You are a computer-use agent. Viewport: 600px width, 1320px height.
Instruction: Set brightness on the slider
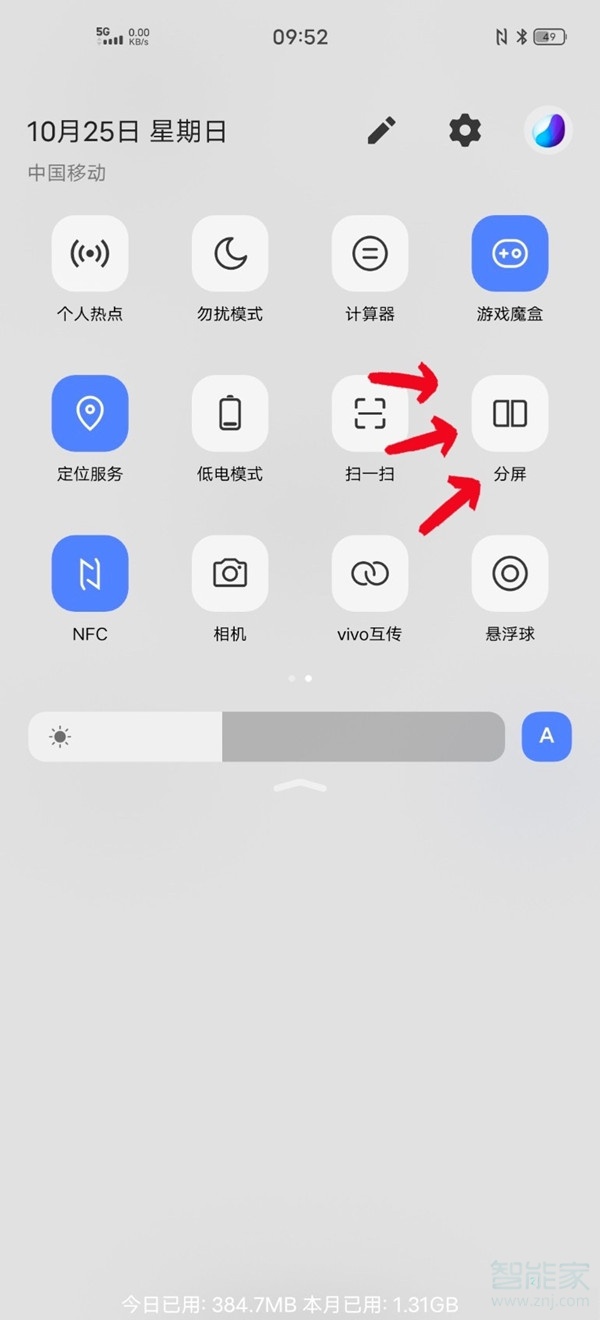point(266,737)
